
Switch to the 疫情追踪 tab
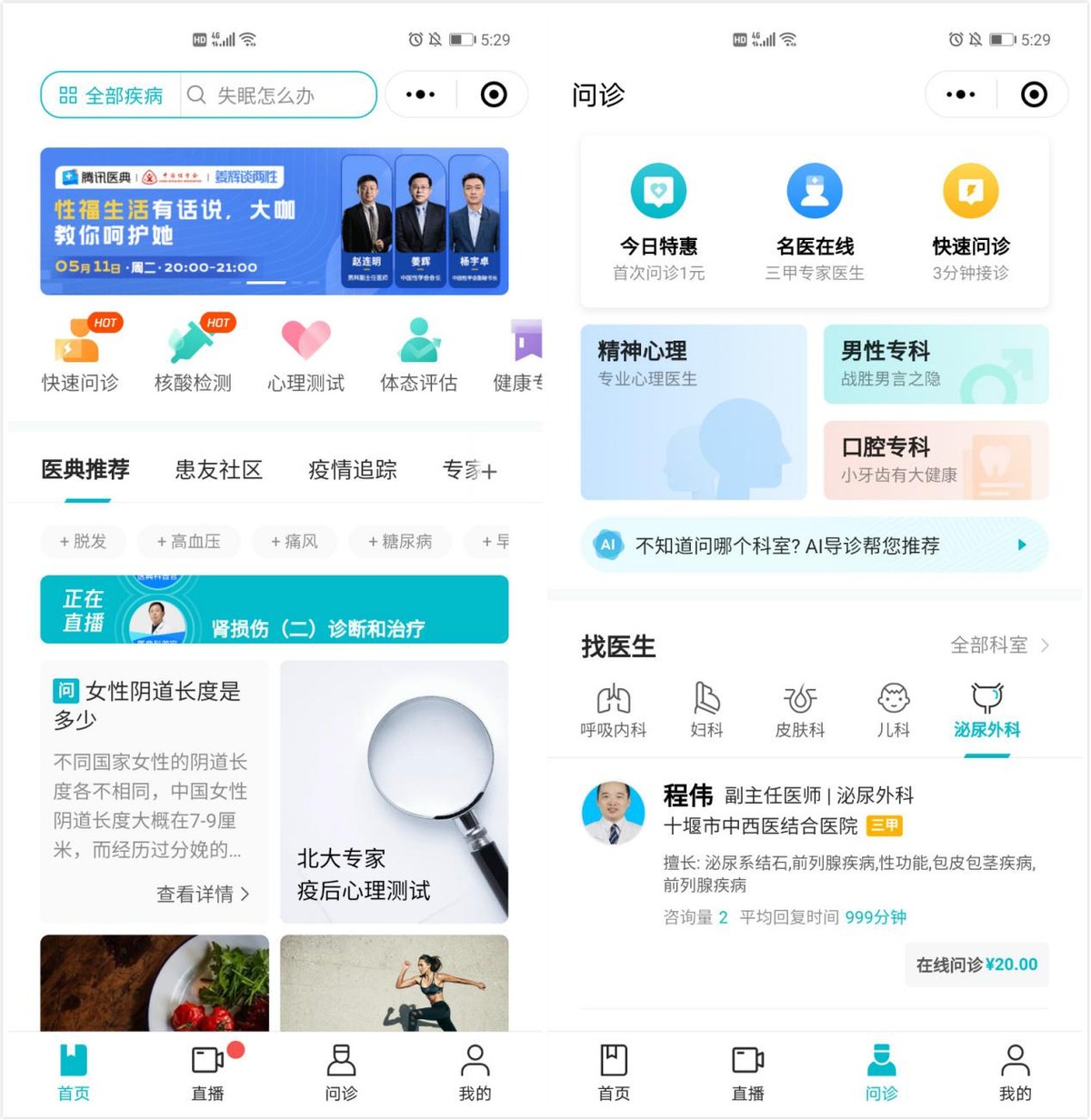pyautogui.click(x=353, y=470)
